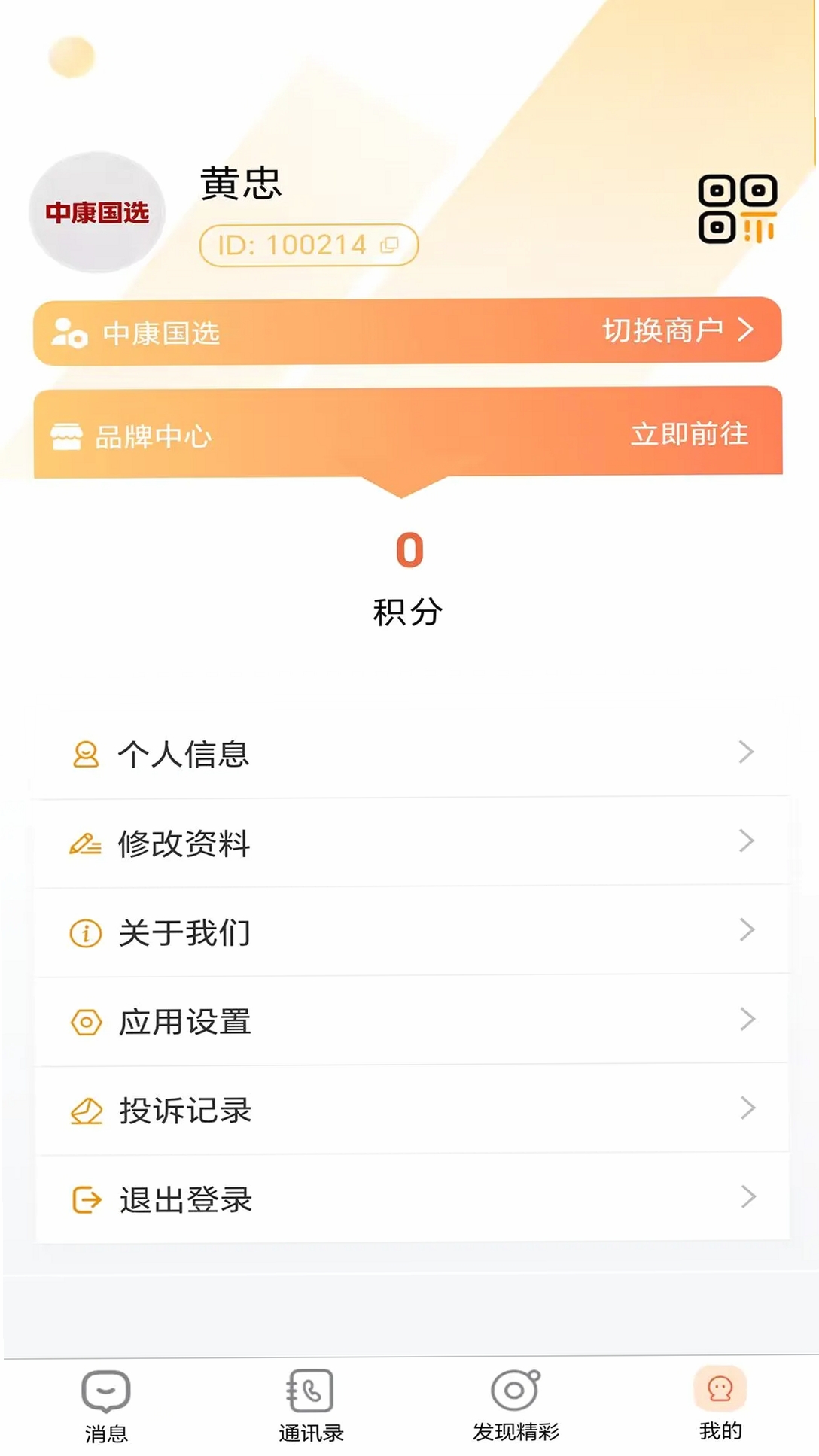Tap 切换商户 to switch merchant
This screenshot has width=819, height=1456.
(x=678, y=330)
